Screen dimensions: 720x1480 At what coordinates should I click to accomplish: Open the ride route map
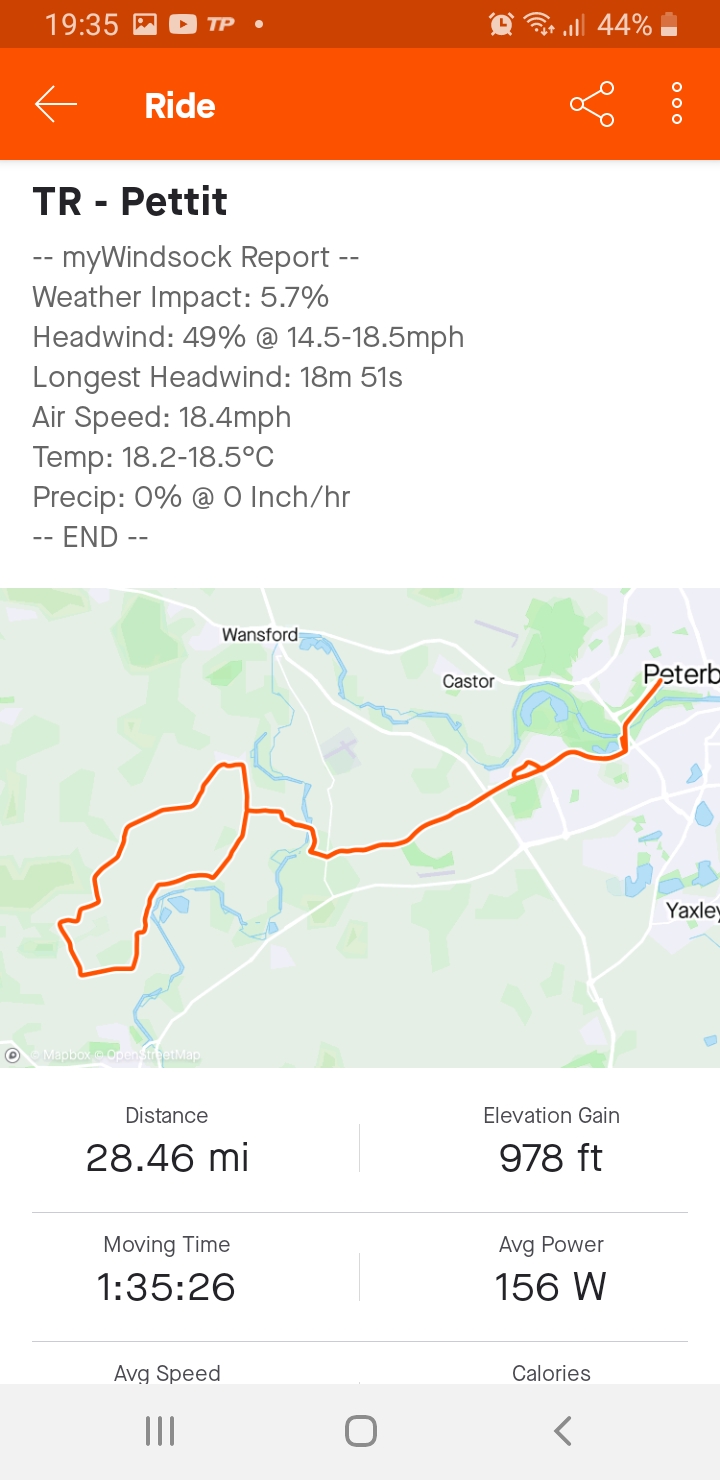[x=360, y=828]
